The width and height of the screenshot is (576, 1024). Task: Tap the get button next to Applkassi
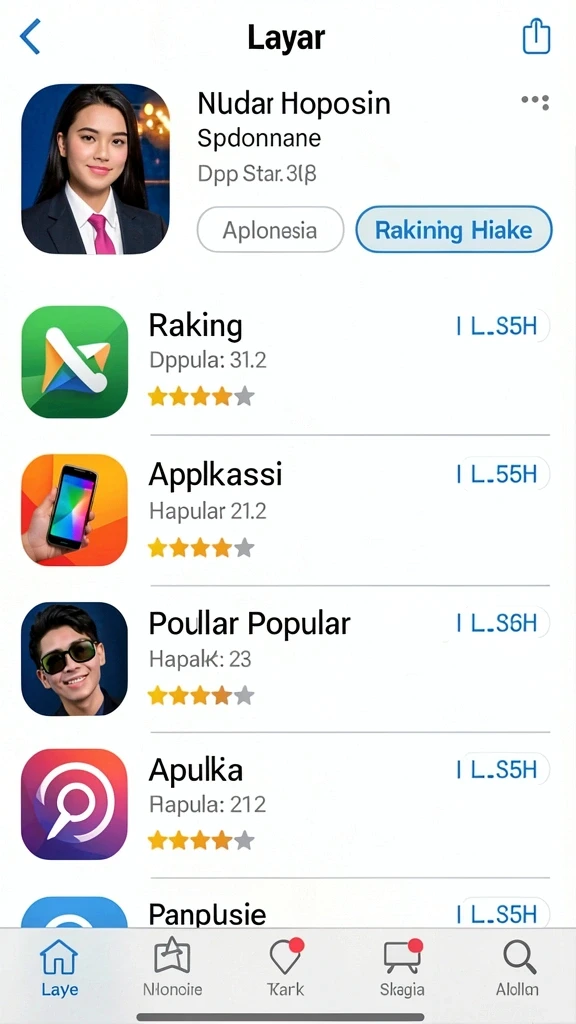point(500,474)
